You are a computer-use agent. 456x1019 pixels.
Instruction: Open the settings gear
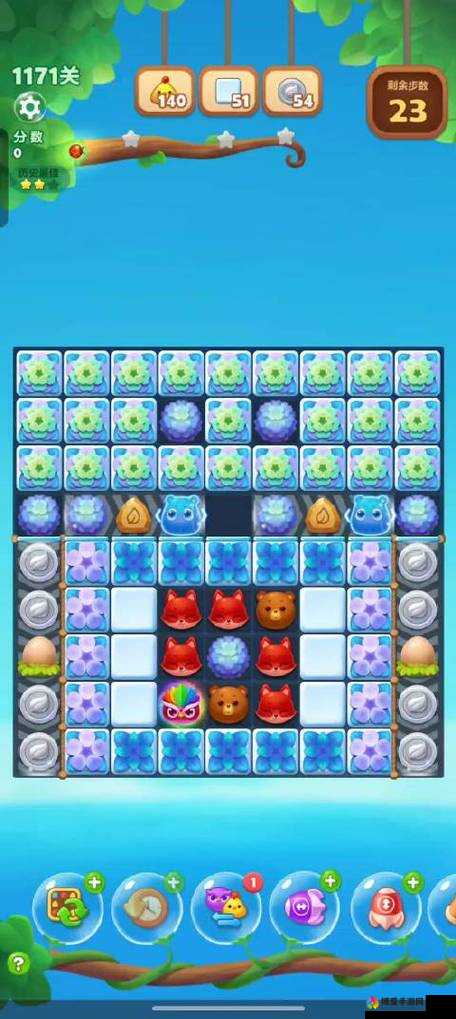[29, 107]
